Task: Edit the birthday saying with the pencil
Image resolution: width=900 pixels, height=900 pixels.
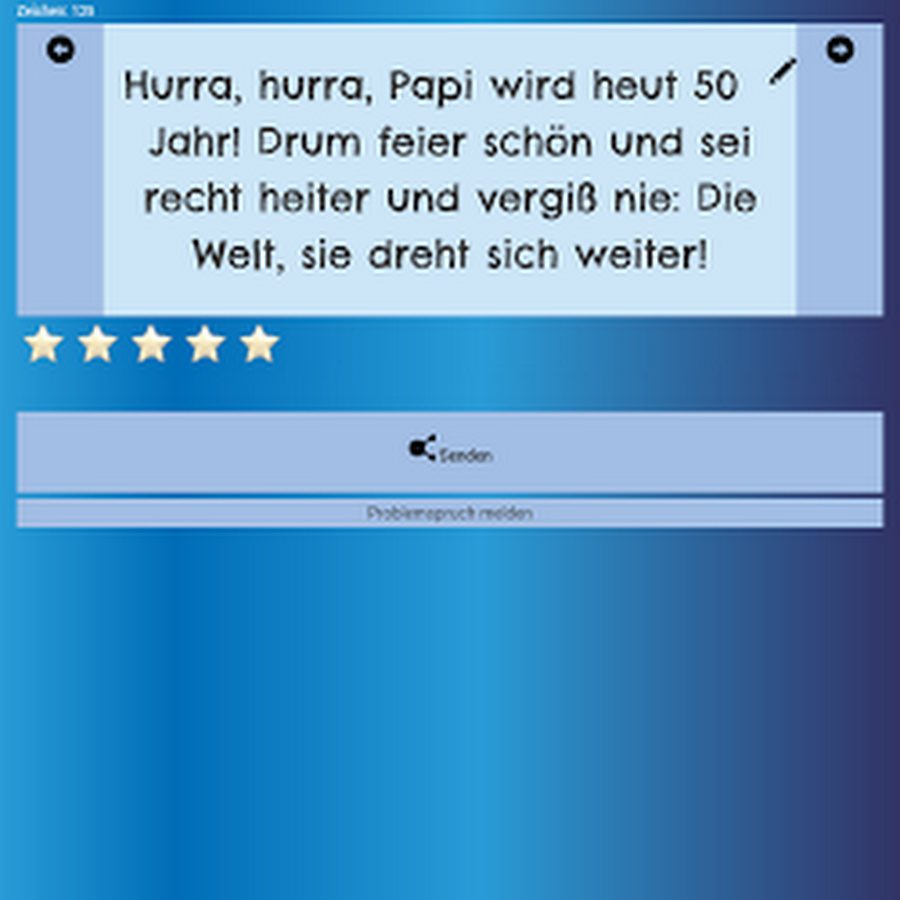Action: [x=783, y=71]
